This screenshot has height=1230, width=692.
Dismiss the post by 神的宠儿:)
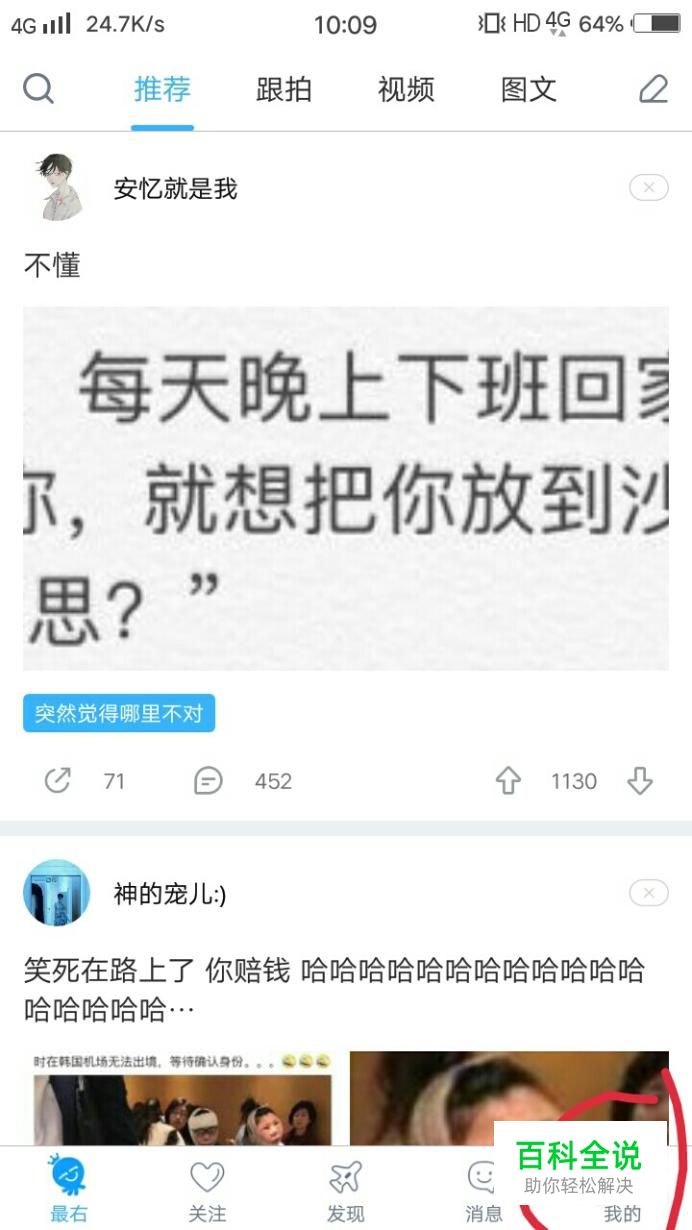(x=648, y=892)
